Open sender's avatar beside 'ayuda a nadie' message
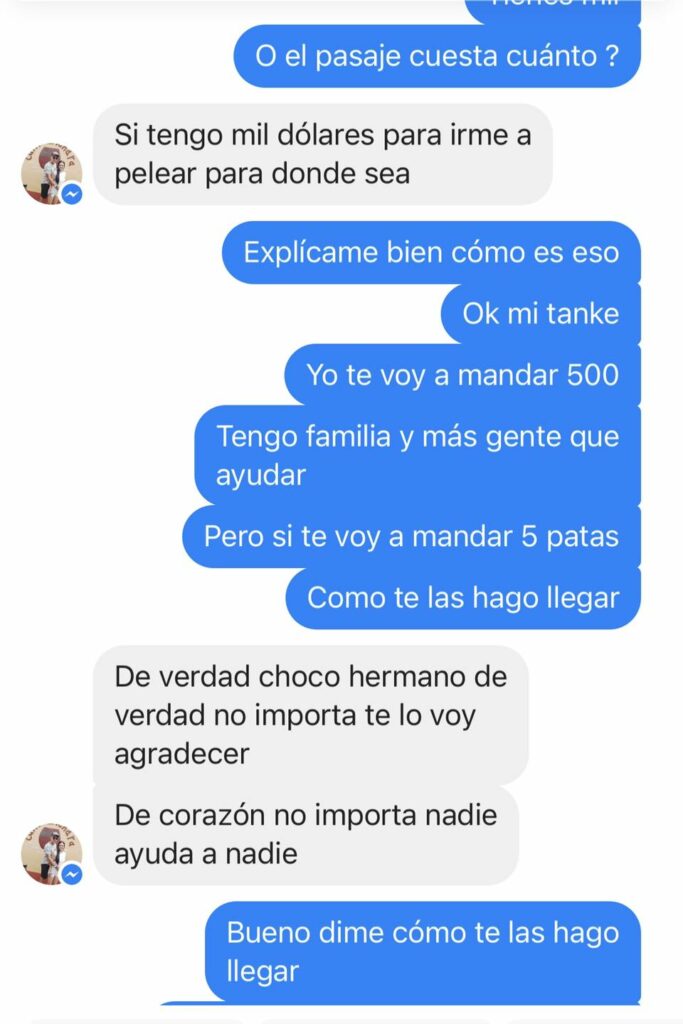The width and height of the screenshot is (683, 1024). tap(51, 855)
